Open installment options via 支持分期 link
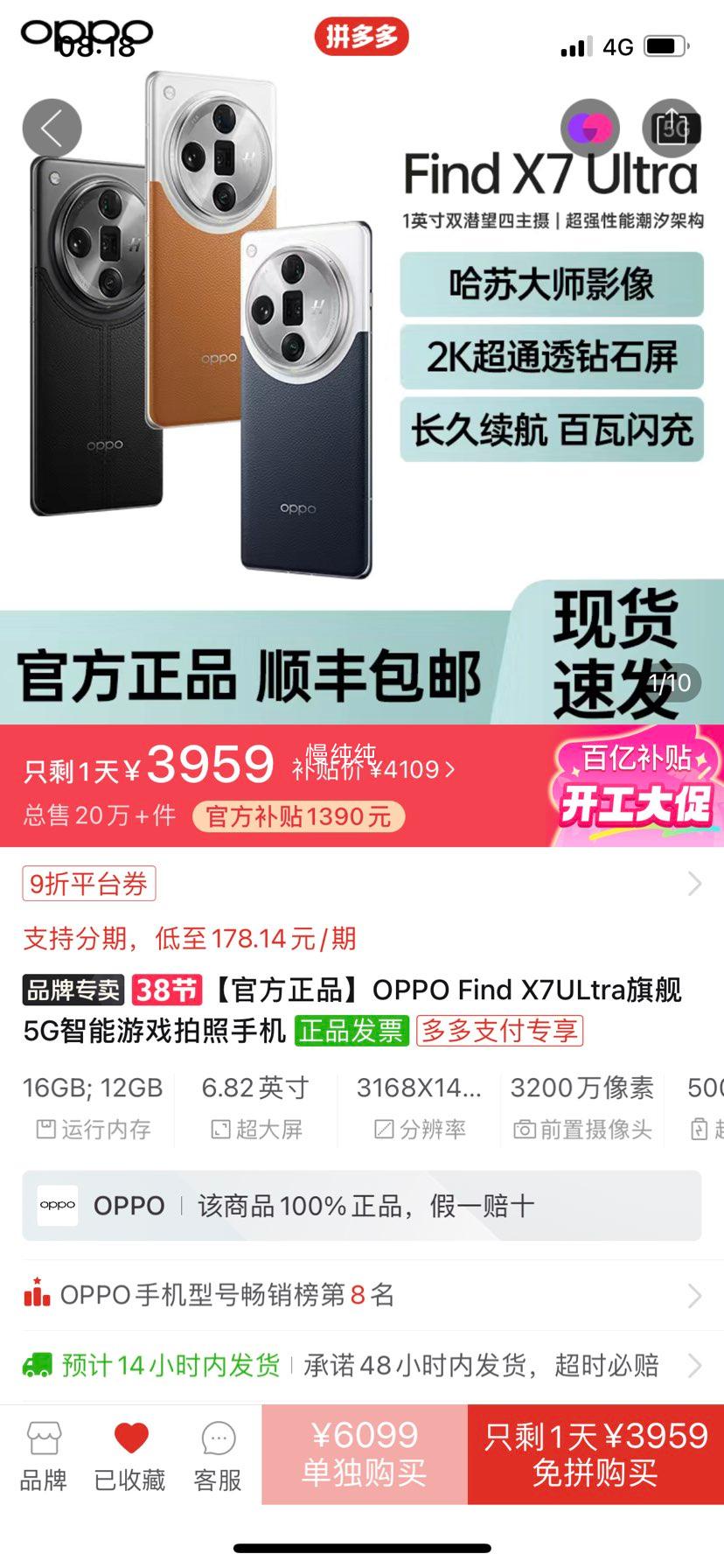Image resolution: width=724 pixels, height=1568 pixels. (x=184, y=938)
